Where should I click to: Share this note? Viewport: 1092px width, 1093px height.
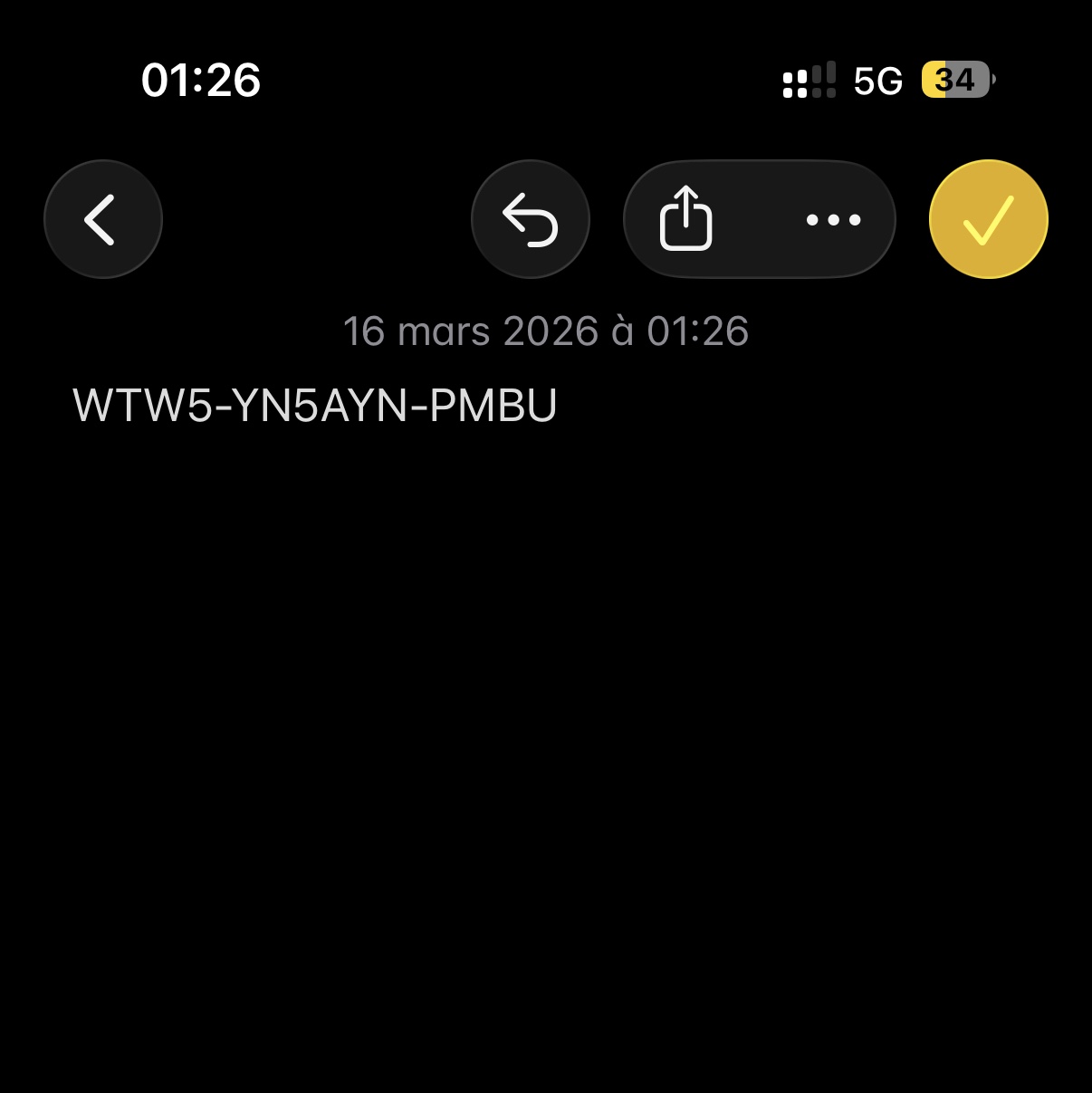[685, 218]
